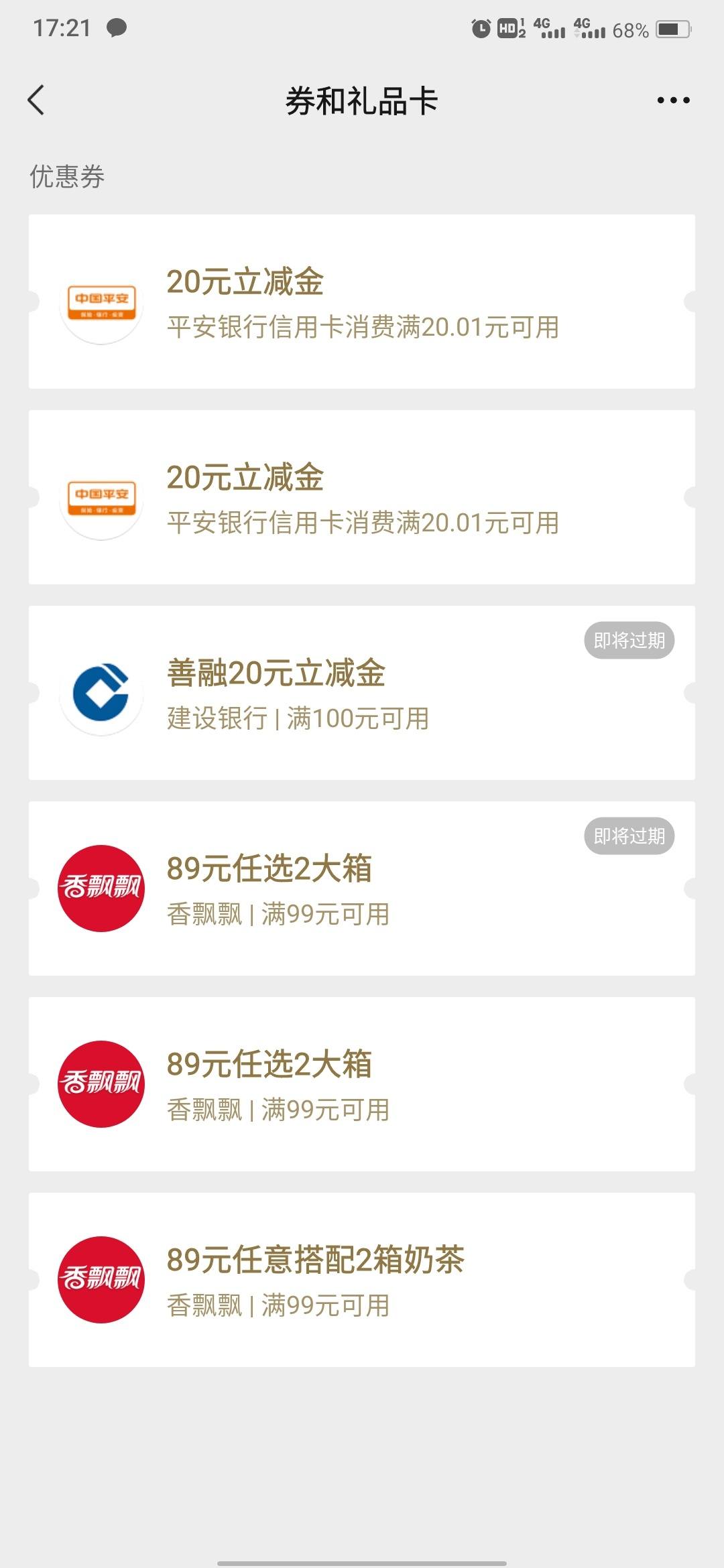Open the 89元任选2大箱 coupon without expiry badge
The height and width of the screenshot is (1568, 724).
point(362,1084)
